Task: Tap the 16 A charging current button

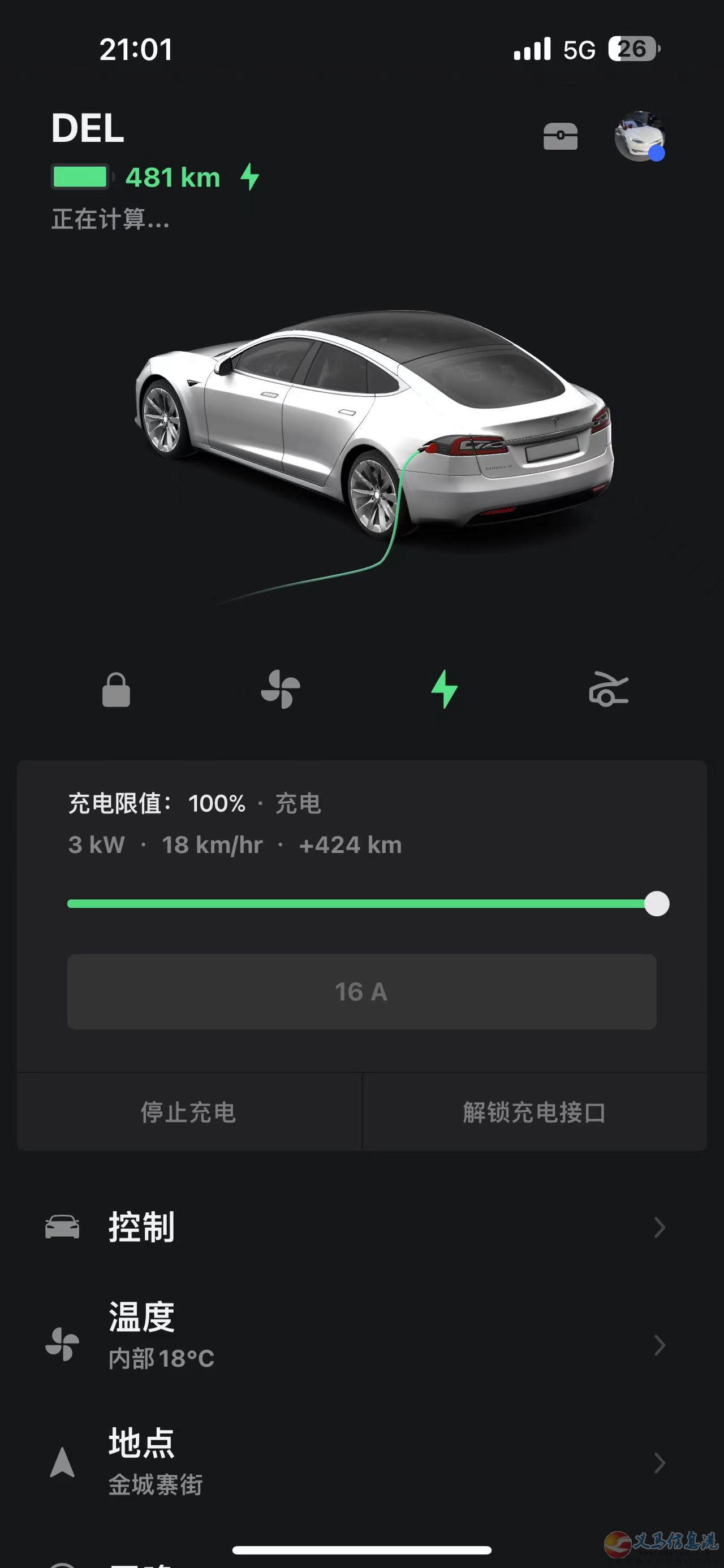Action: pyautogui.click(x=361, y=991)
